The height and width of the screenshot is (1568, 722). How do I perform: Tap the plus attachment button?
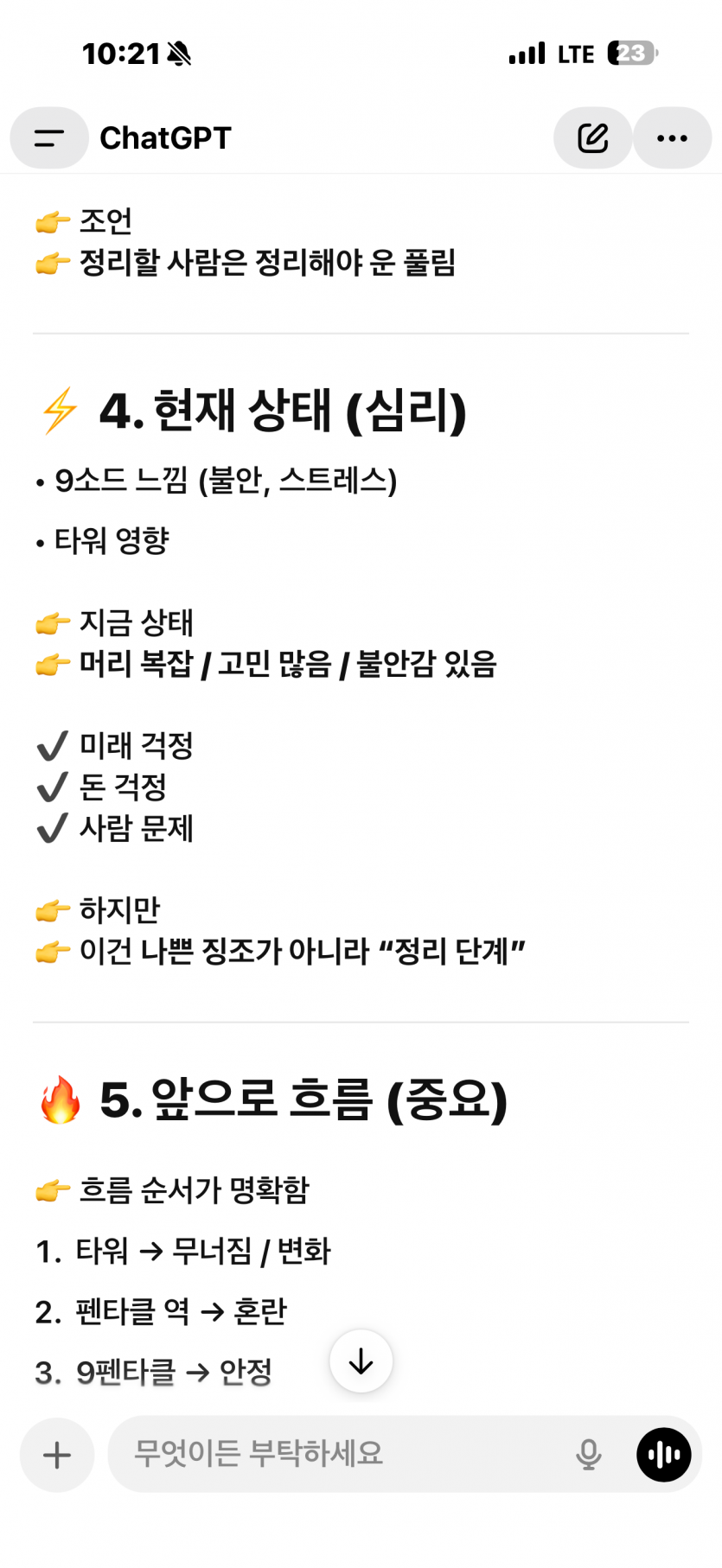[x=57, y=1455]
